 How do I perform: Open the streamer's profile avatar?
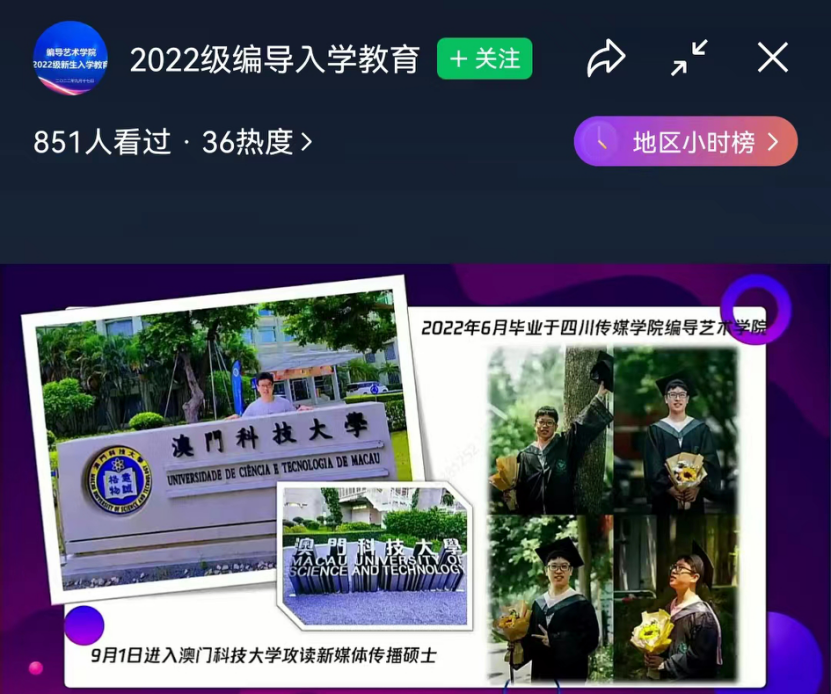tap(70, 58)
